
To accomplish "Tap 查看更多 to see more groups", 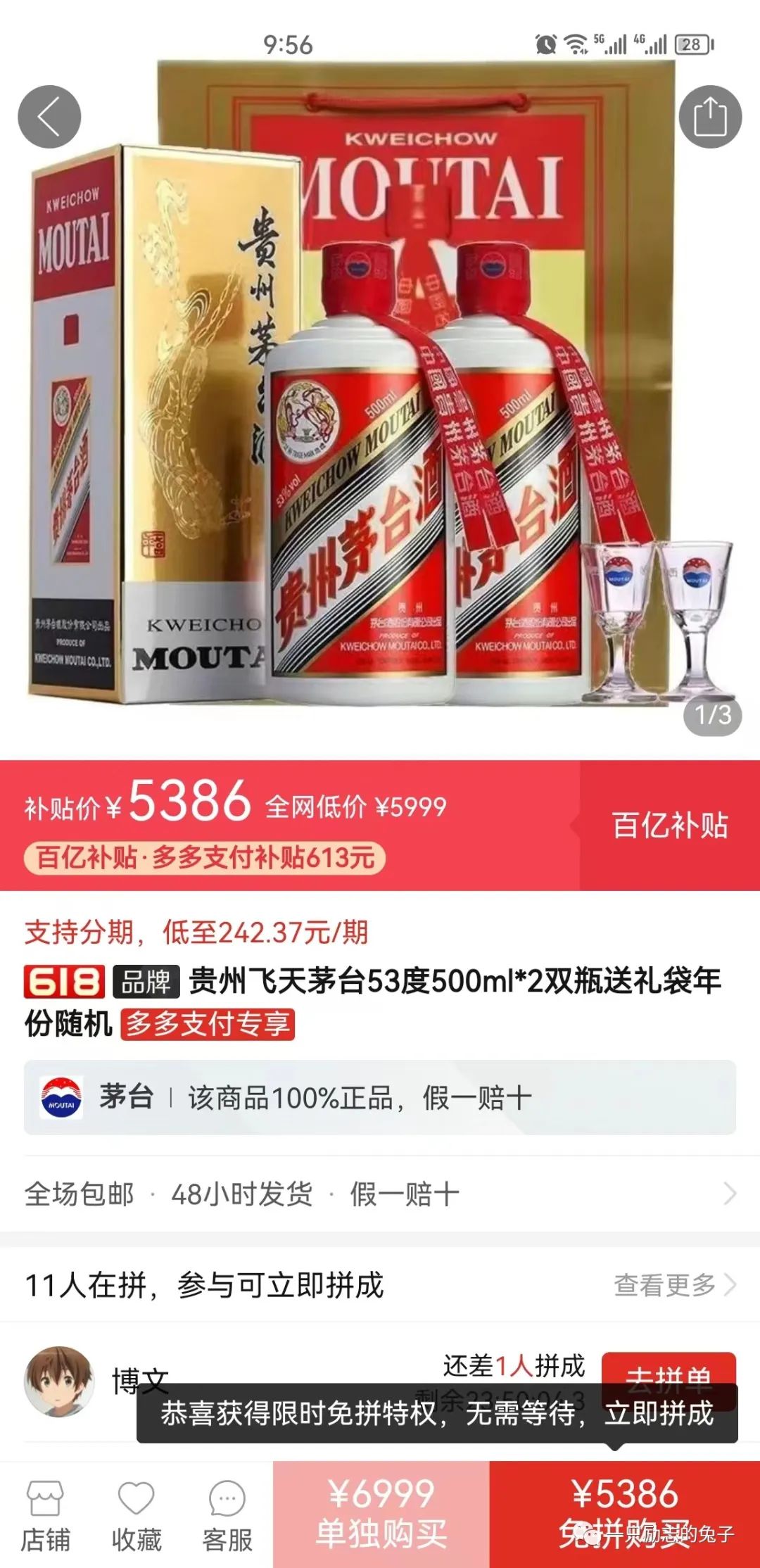I will [673, 1285].
